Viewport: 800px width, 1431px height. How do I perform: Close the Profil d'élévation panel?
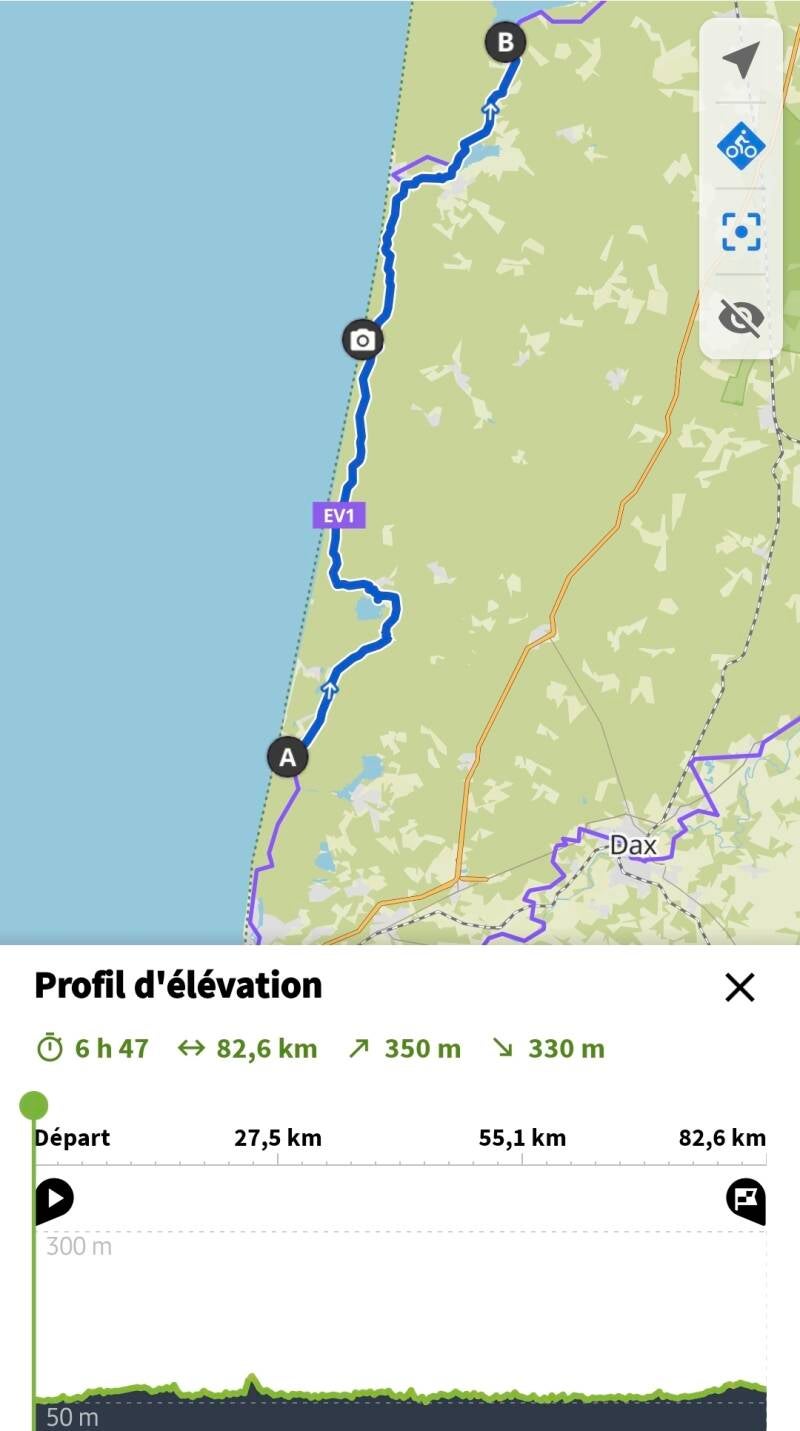tap(739, 987)
